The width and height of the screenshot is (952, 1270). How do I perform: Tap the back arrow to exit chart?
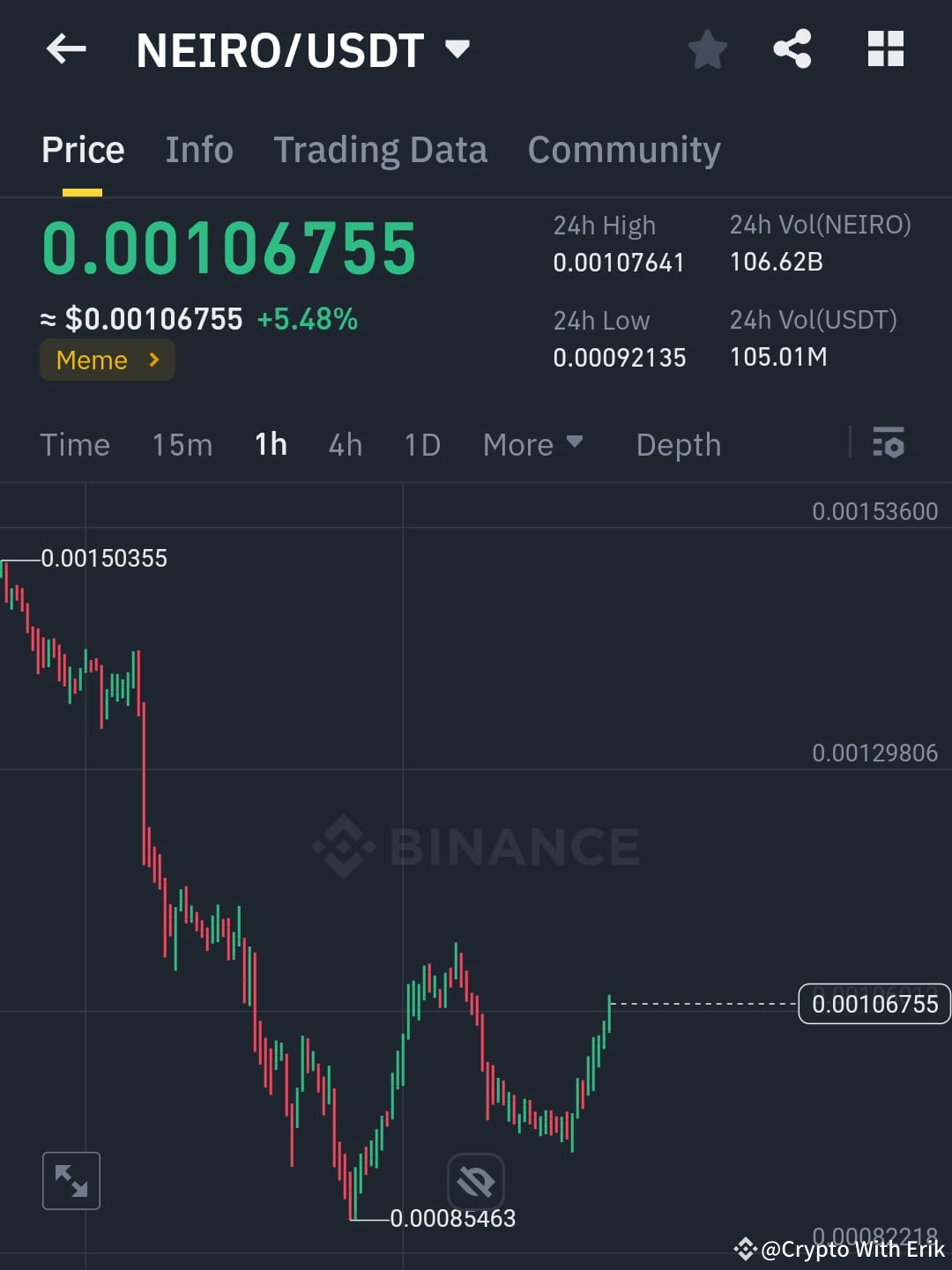tap(65, 49)
